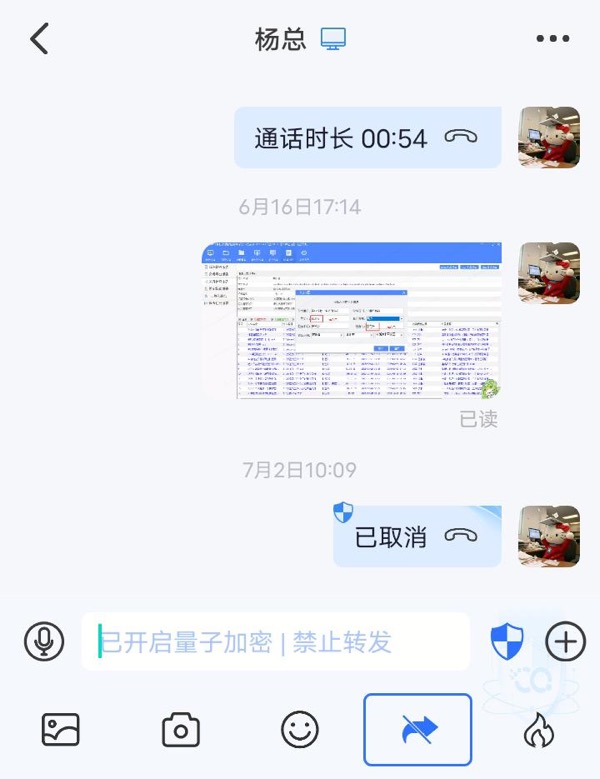Tap the quantum encryption shield icon
Image resolution: width=600 pixels, height=779 pixels.
point(508,642)
